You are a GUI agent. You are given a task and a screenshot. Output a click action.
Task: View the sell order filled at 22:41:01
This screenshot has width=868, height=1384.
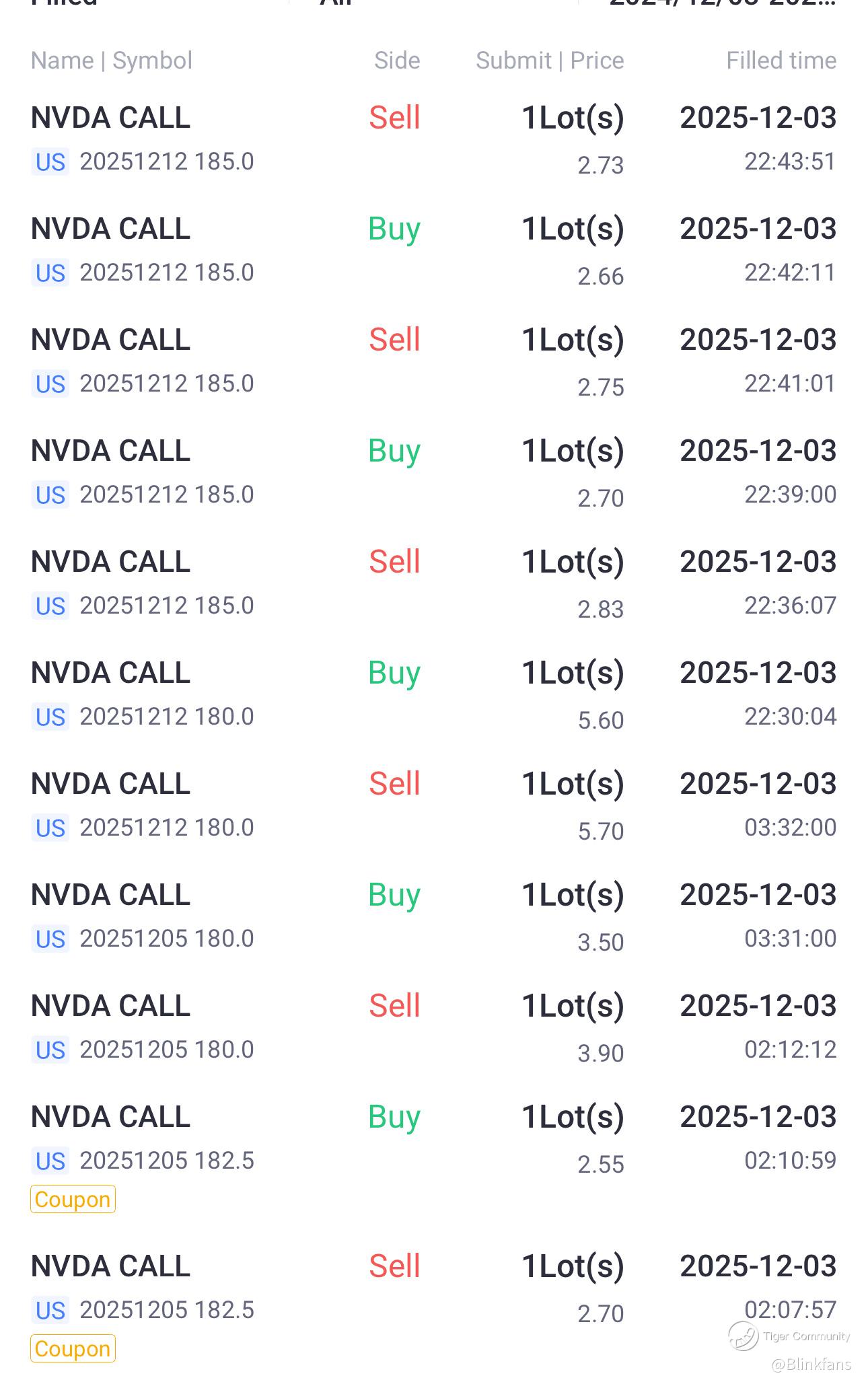tap(433, 361)
